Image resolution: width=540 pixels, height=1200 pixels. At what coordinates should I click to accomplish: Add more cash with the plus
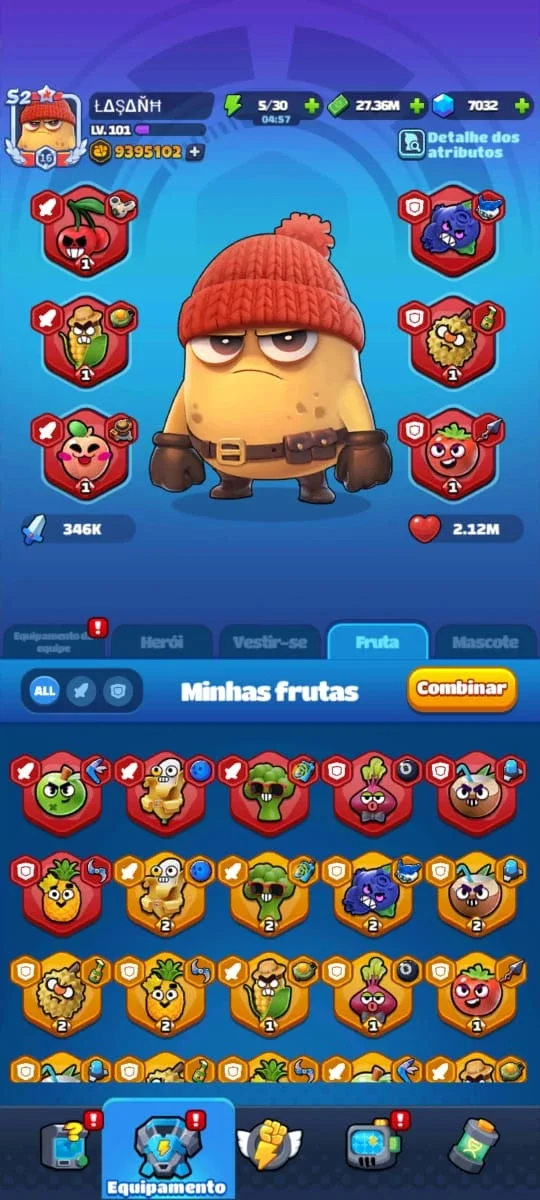point(417,105)
